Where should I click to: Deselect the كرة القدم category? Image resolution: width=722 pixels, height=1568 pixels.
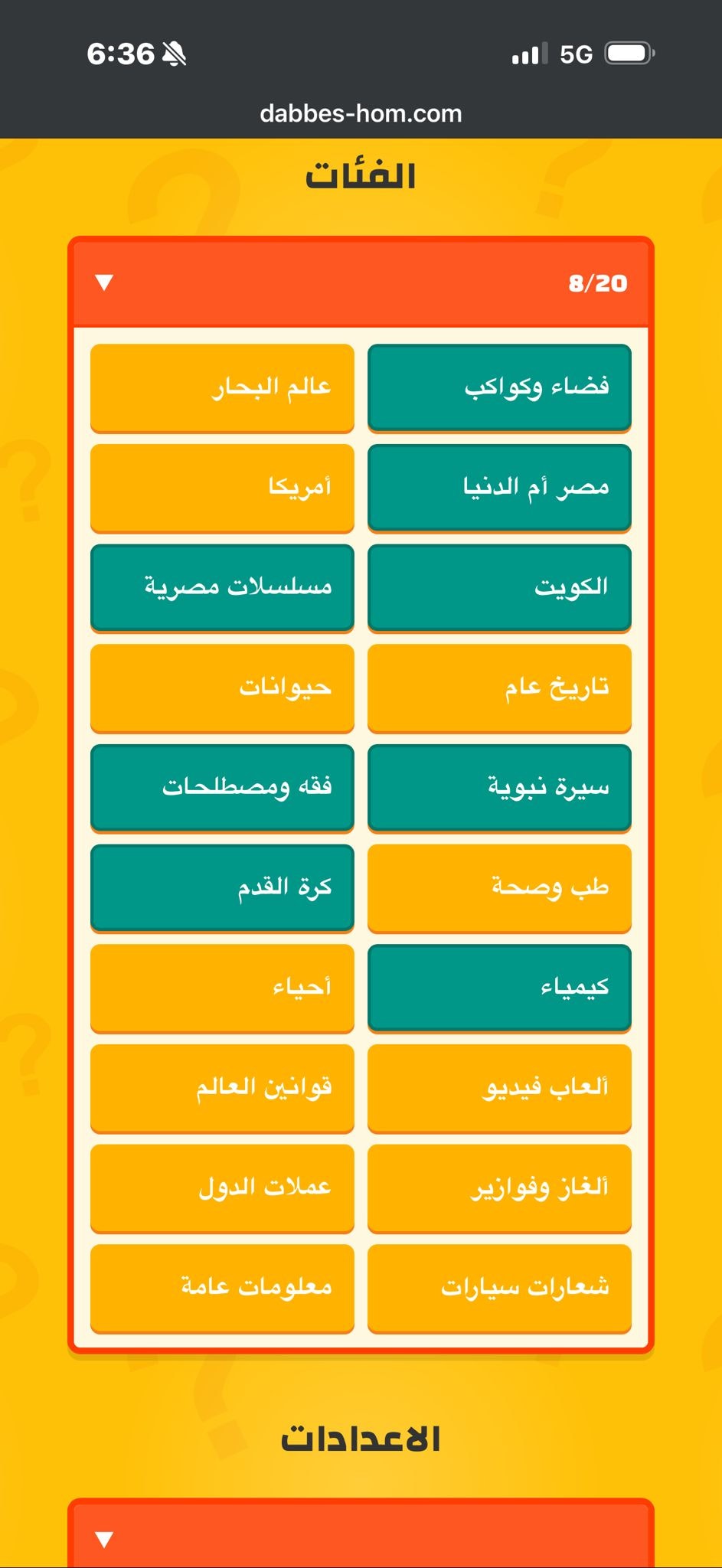[x=222, y=888]
